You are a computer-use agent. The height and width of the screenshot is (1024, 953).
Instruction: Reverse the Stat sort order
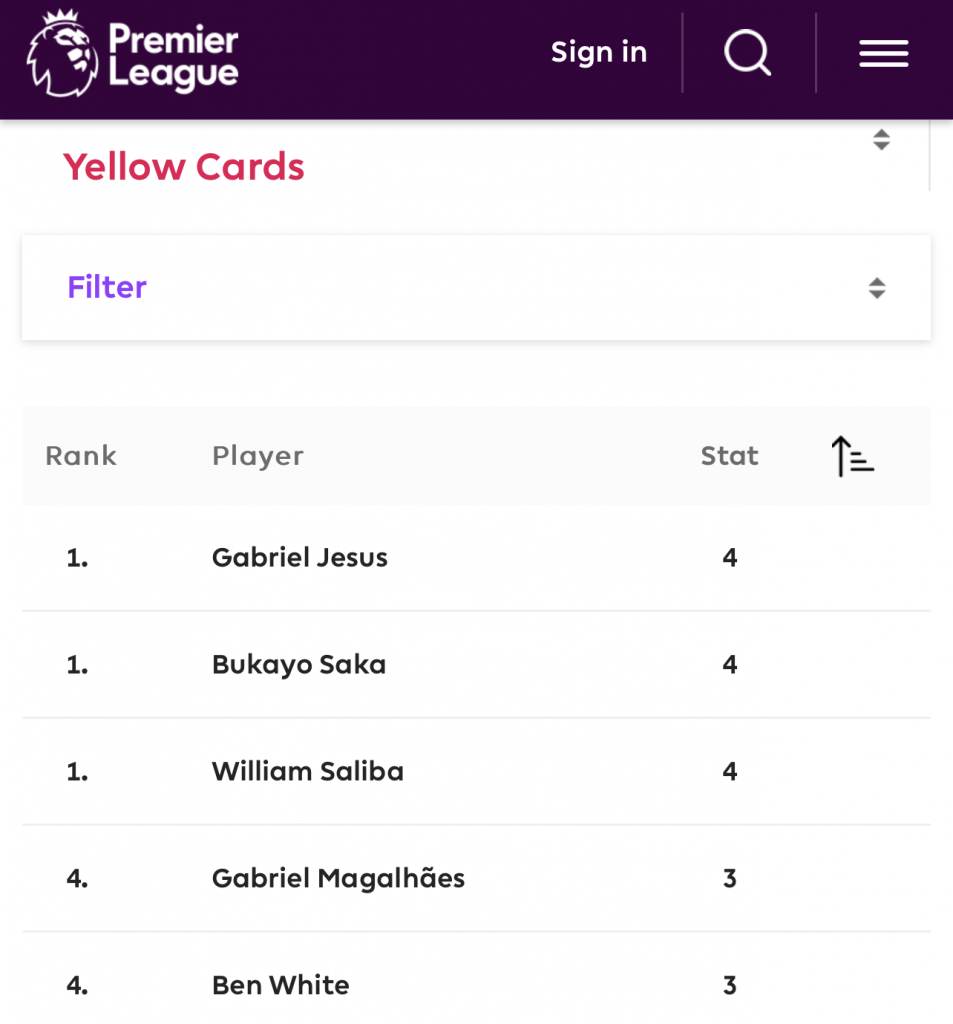(x=852, y=457)
